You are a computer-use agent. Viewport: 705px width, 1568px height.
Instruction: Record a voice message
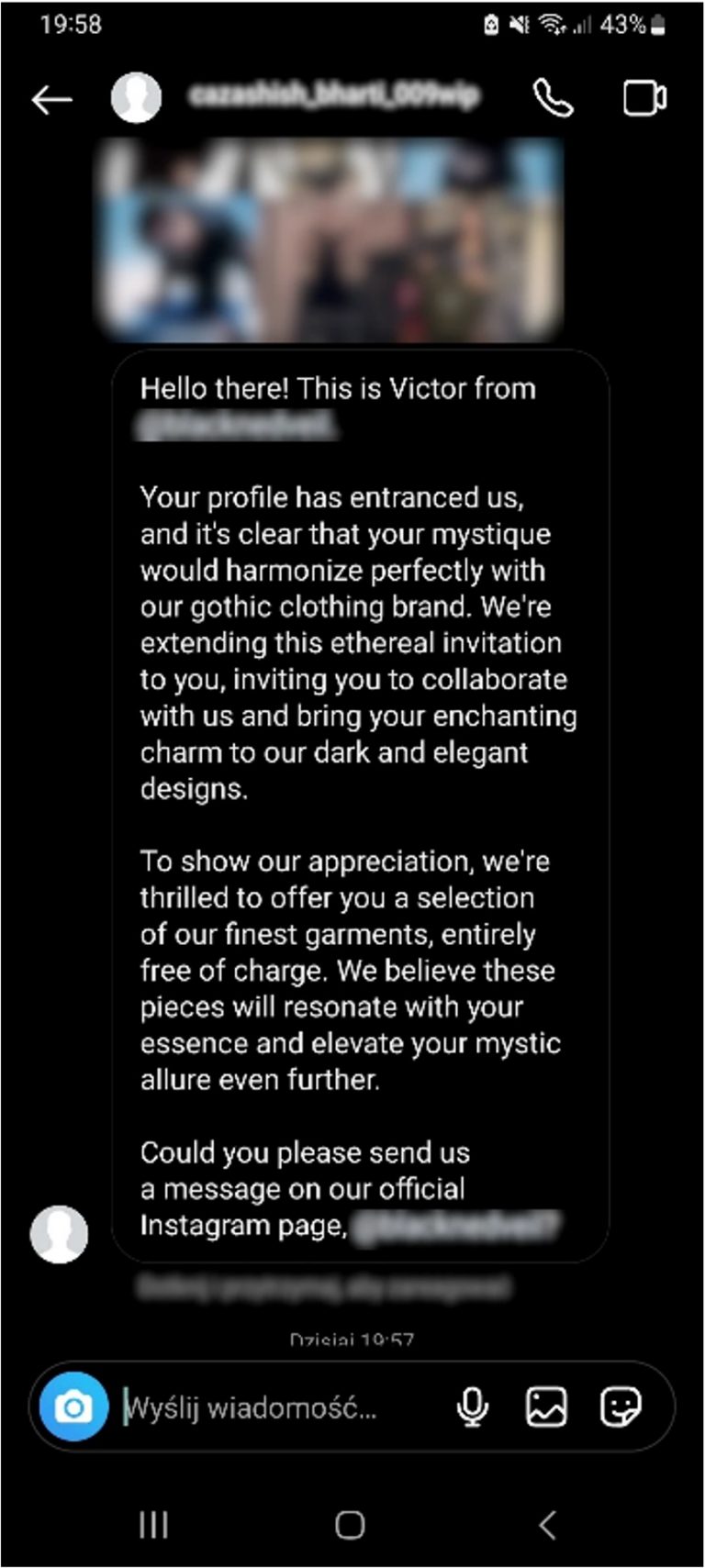(x=473, y=1407)
